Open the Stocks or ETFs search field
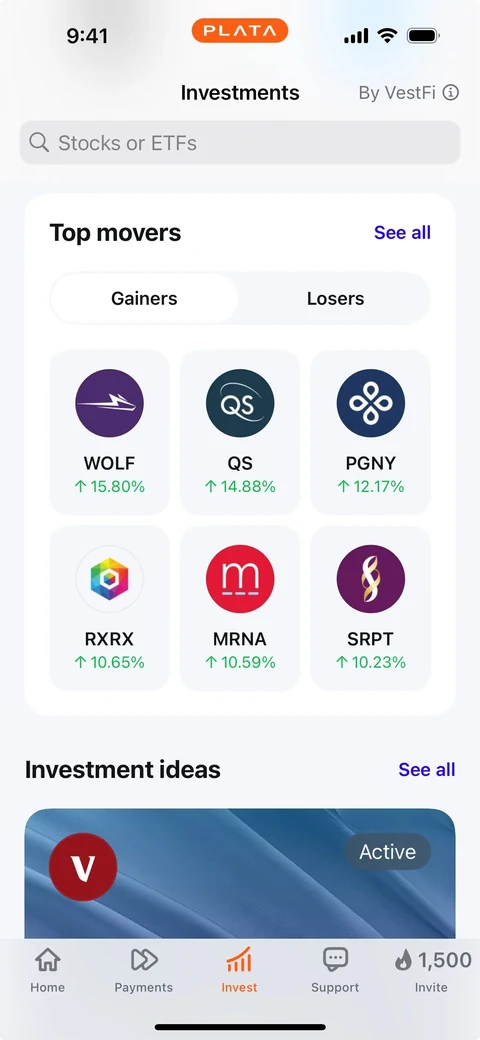This screenshot has height=1040, width=480. coord(240,143)
